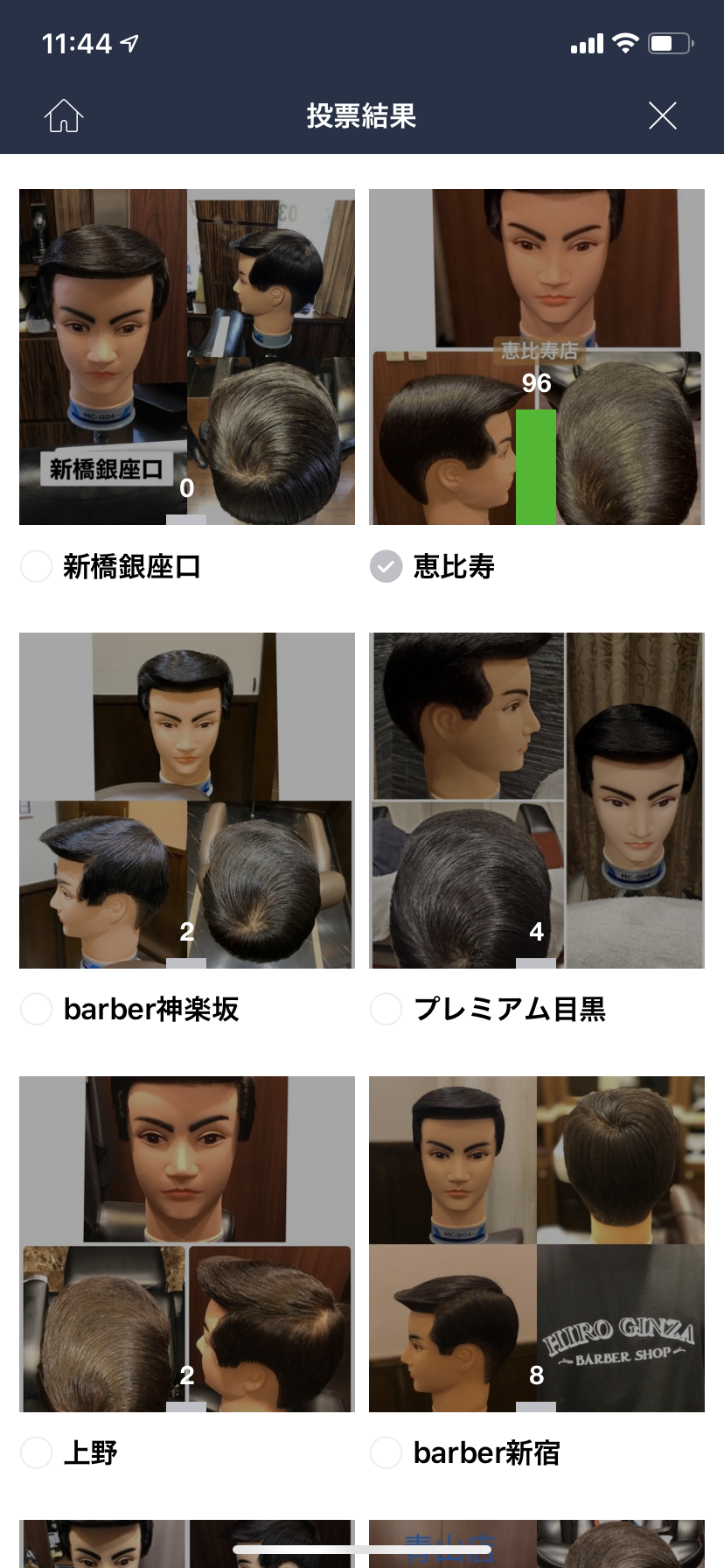Open the barber神楽坂 photo tile

coord(187,800)
